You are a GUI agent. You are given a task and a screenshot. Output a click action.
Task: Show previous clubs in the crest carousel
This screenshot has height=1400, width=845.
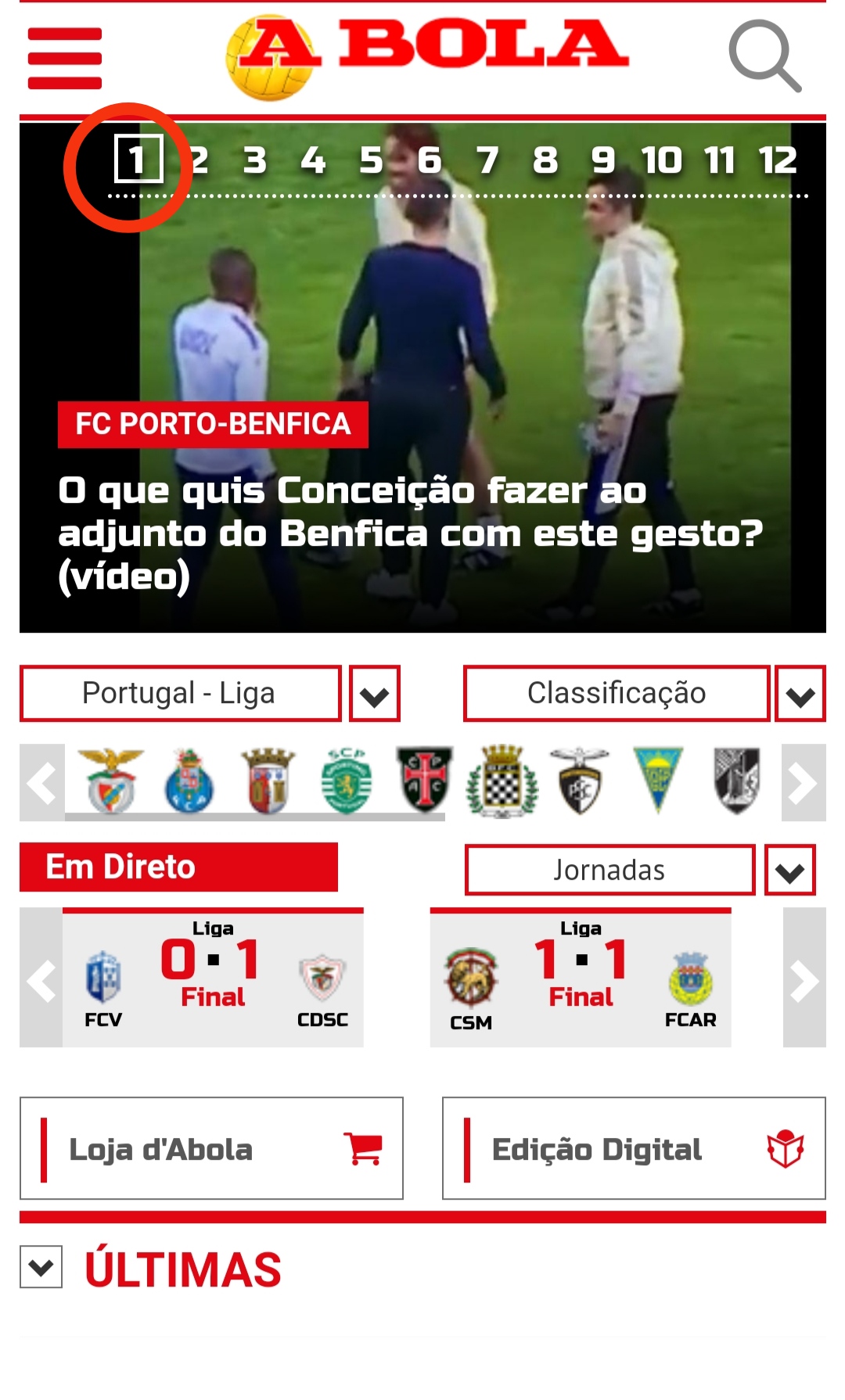pyautogui.click(x=41, y=783)
